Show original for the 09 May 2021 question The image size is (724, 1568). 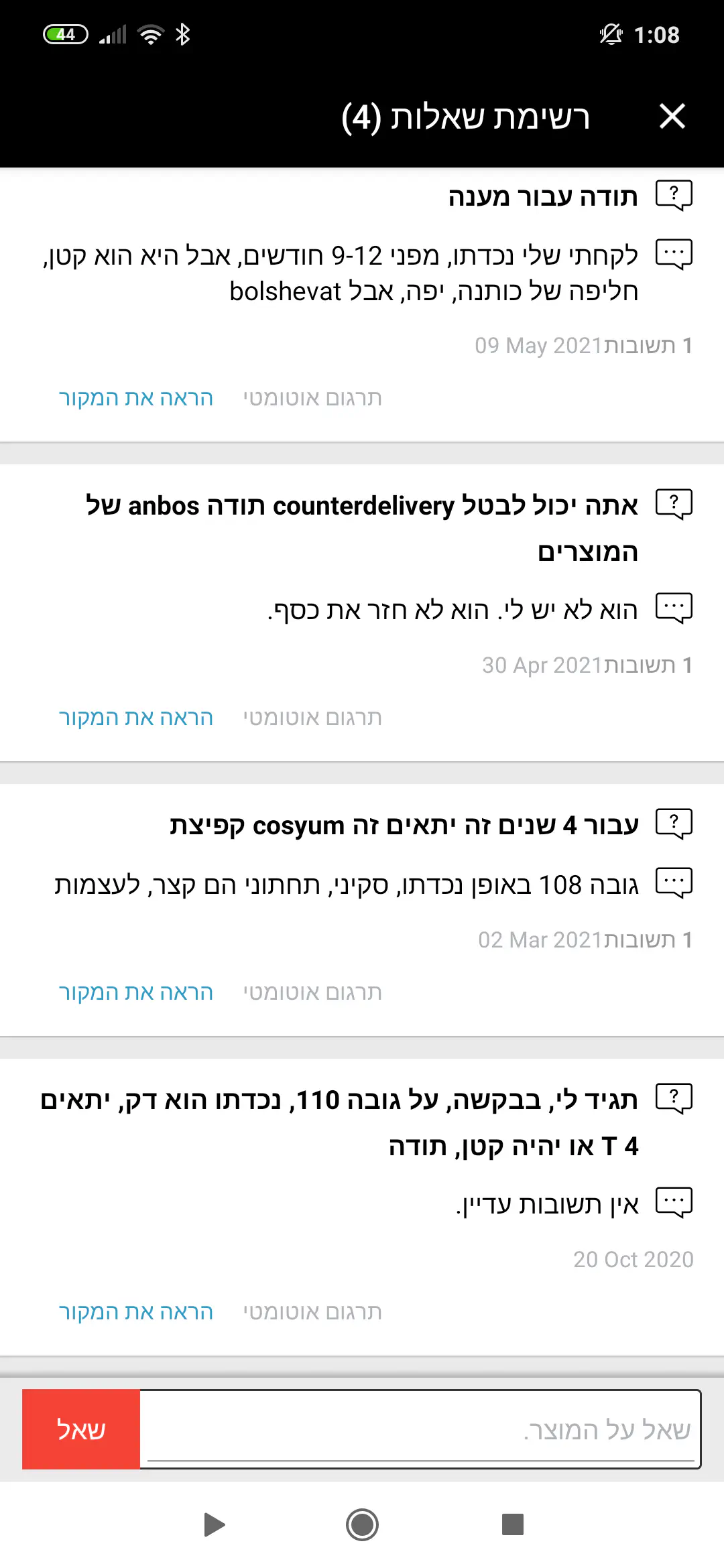pyautogui.click(x=136, y=398)
